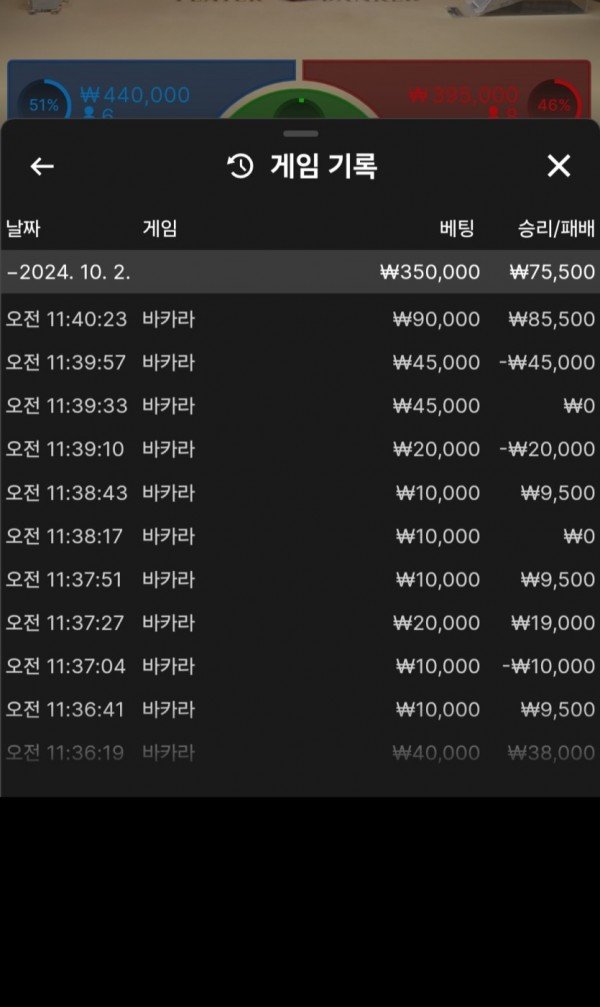Open the 11:40:23 baccarat round details
The image size is (600, 1007).
[x=300, y=319]
